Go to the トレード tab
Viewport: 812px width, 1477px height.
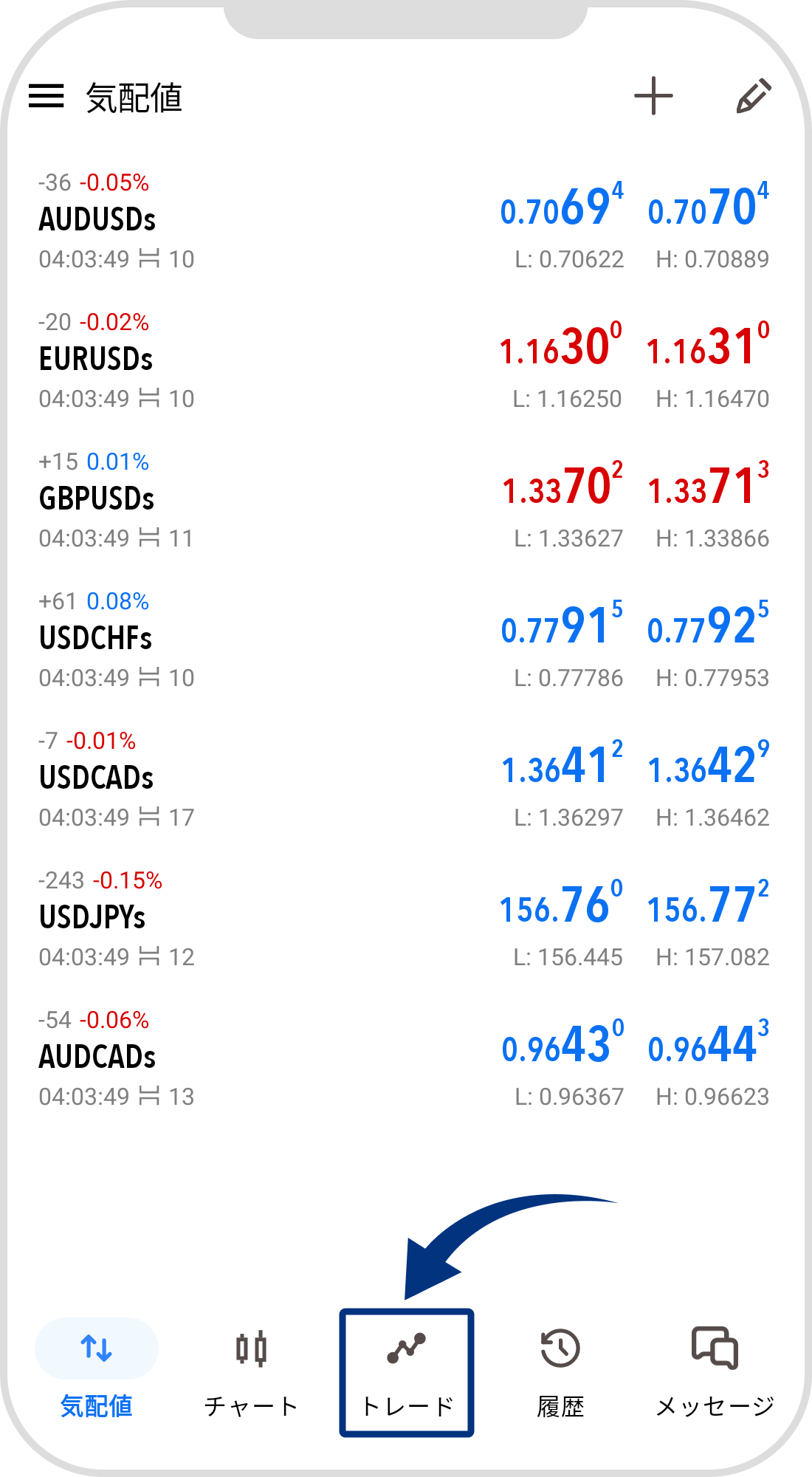(x=407, y=1372)
